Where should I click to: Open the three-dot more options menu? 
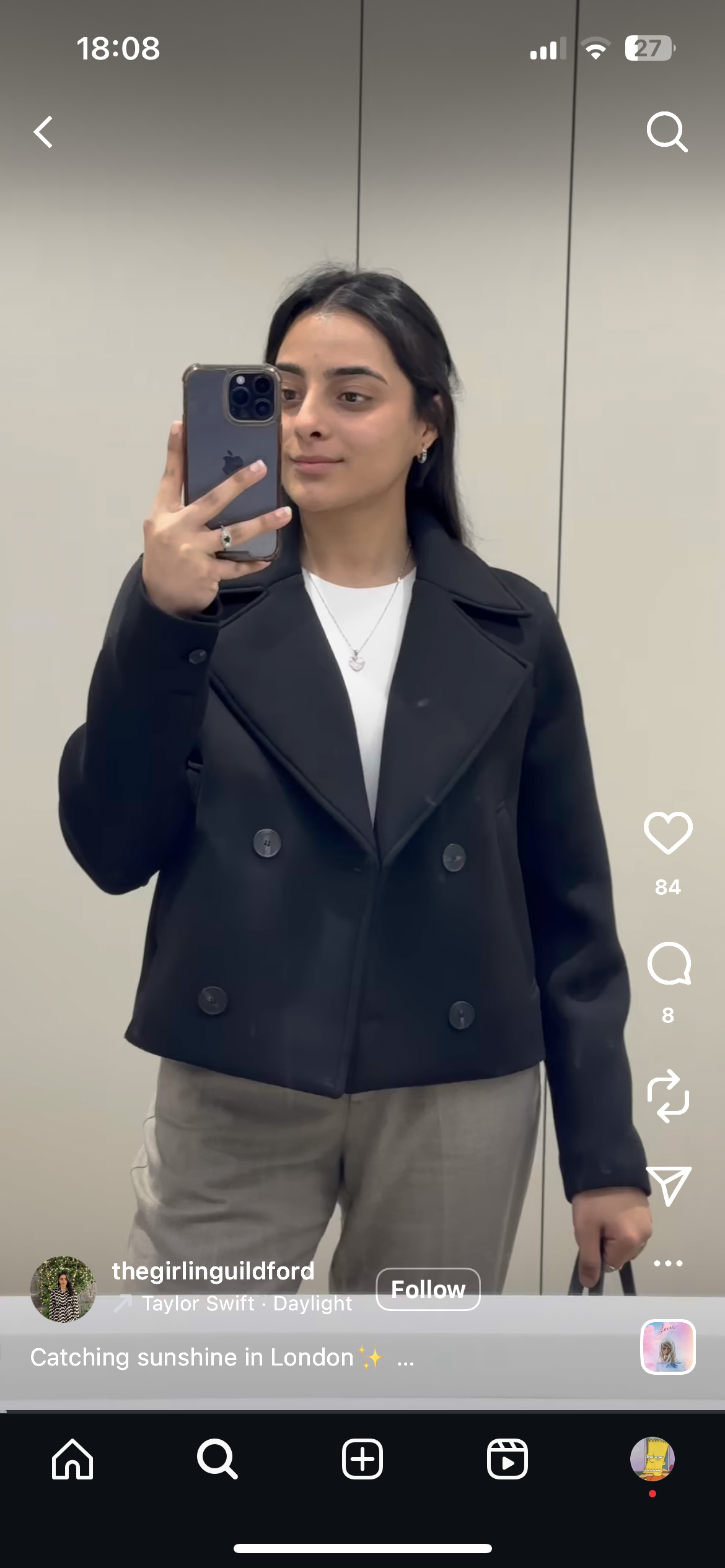668,1263
